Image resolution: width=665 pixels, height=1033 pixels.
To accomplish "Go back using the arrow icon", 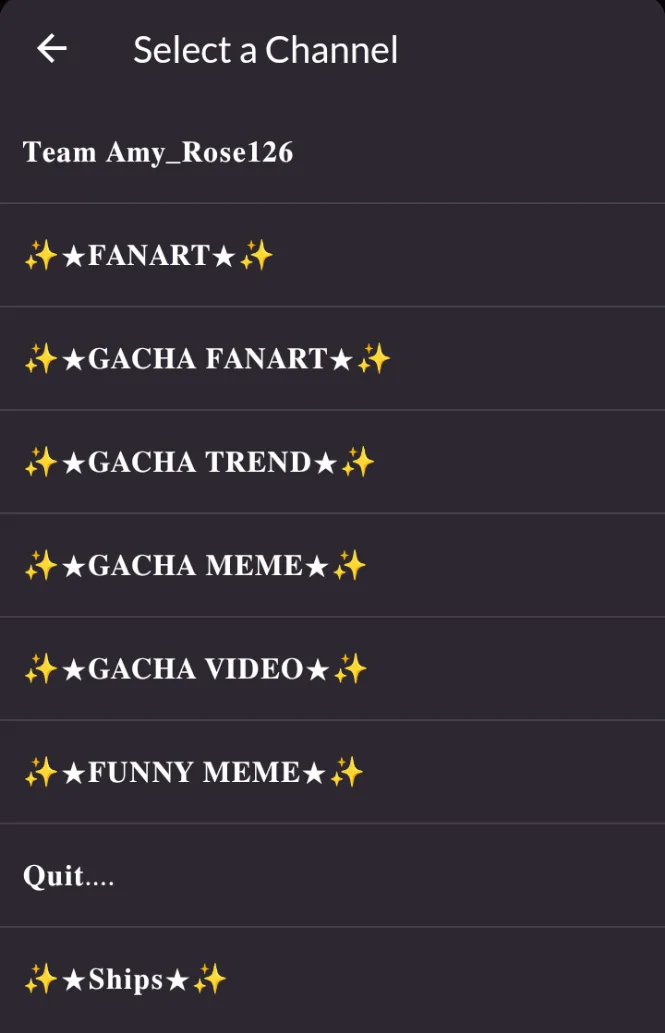I will [52, 49].
